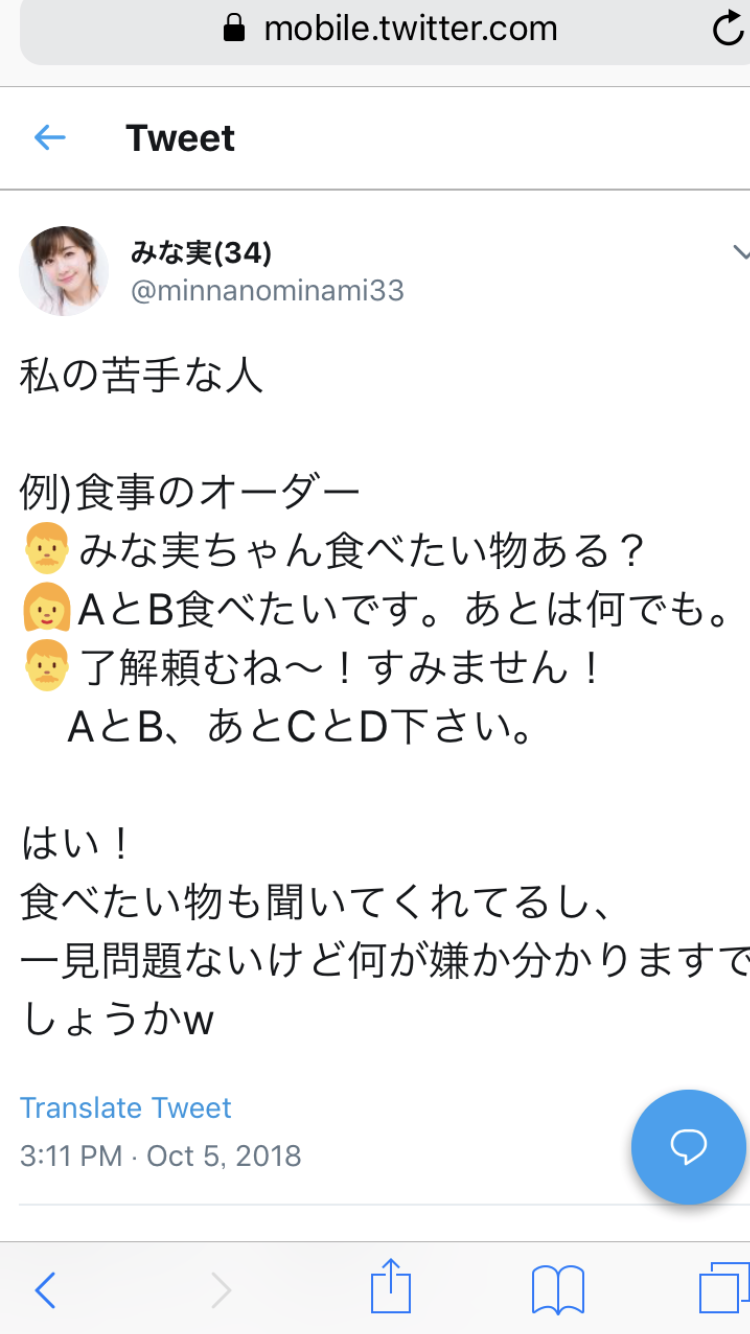Open みな実's profile picture
This screenshot has width=750, height=1334.
[x=64, y=270]
